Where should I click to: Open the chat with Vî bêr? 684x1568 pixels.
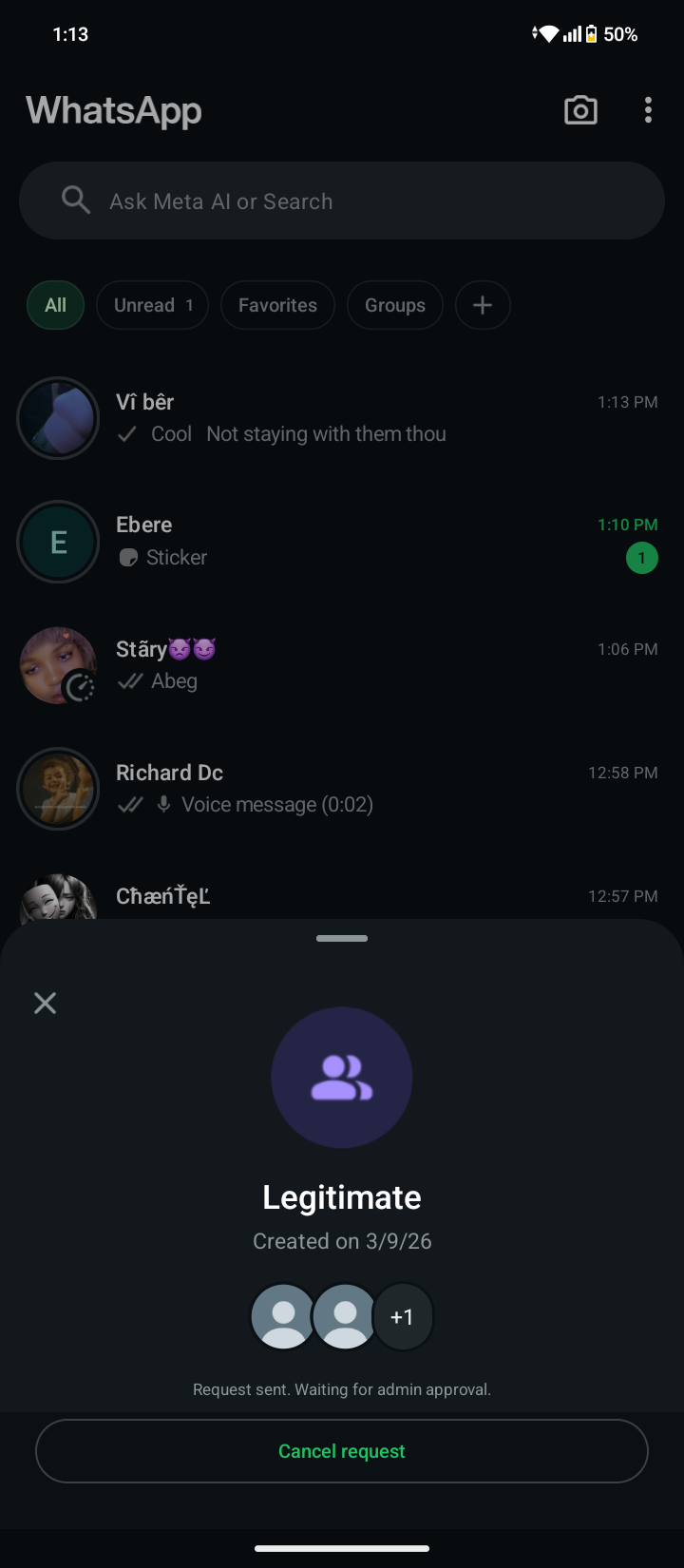click(x=380, y=418)
